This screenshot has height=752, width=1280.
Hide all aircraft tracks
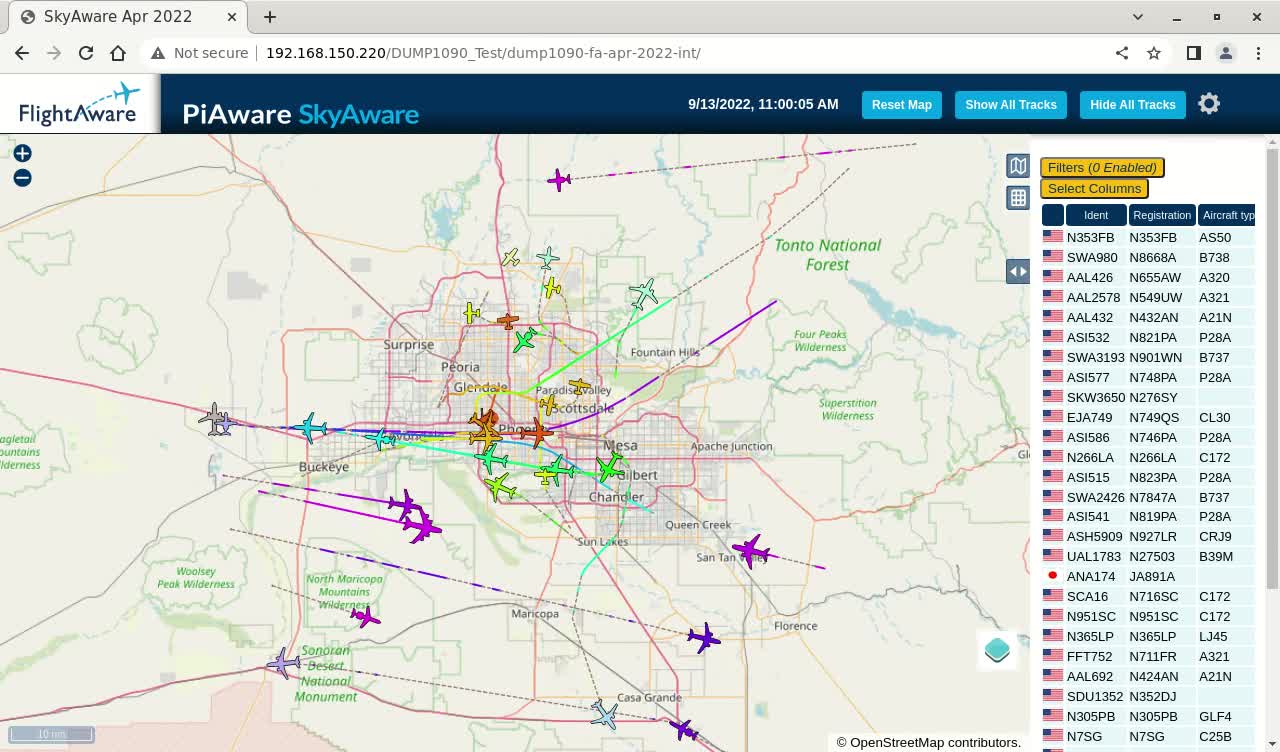1132,105
